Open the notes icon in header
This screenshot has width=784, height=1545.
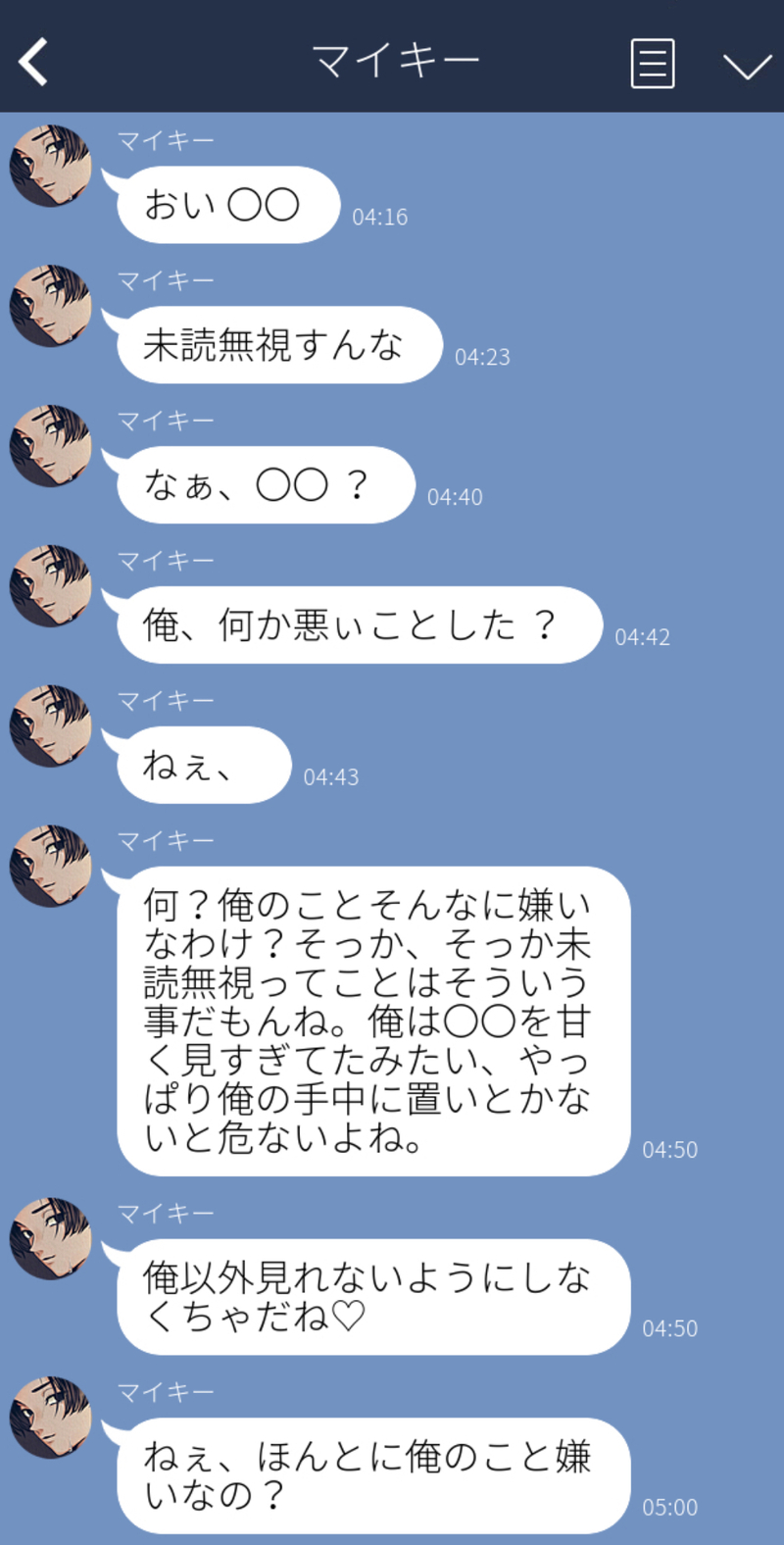tap(652, 65)
